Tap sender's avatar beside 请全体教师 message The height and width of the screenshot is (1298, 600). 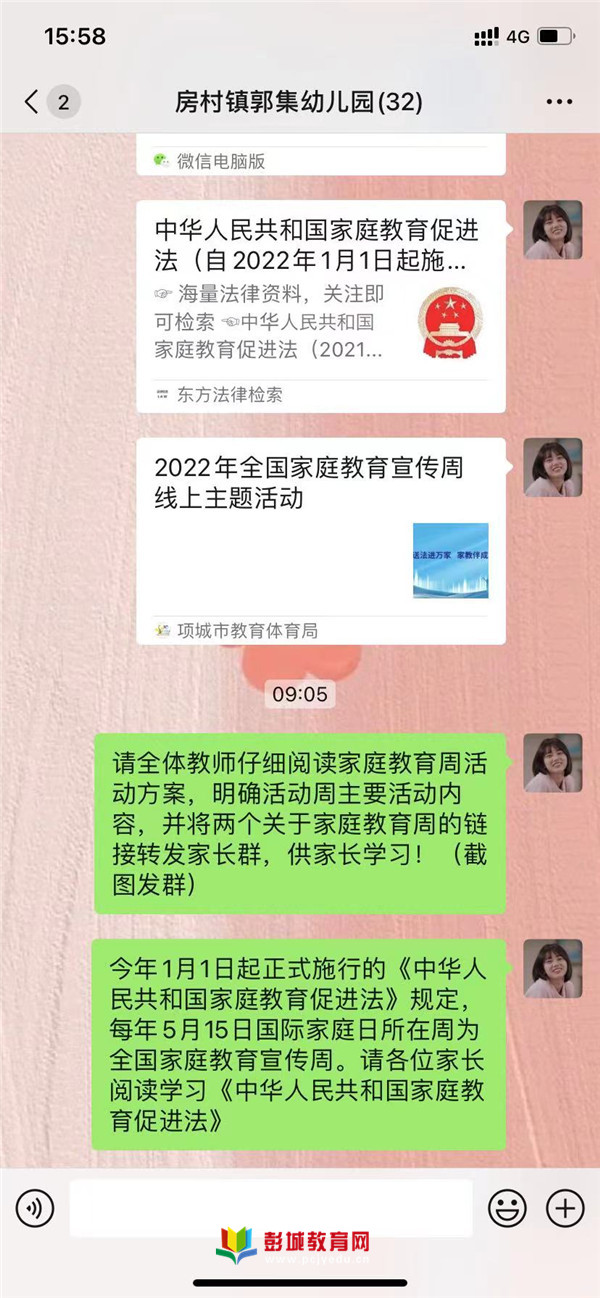click(552, 764)
